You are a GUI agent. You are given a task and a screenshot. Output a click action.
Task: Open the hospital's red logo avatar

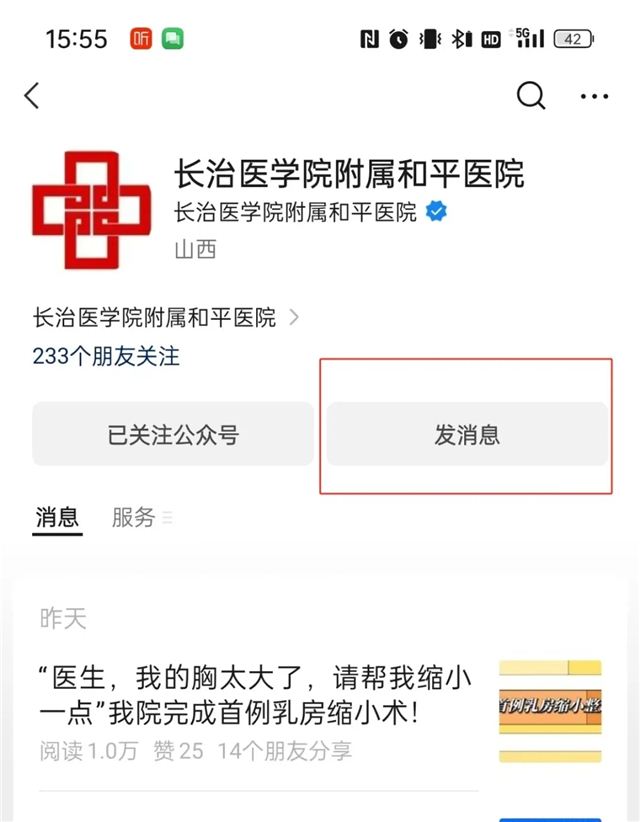(91, 209)
